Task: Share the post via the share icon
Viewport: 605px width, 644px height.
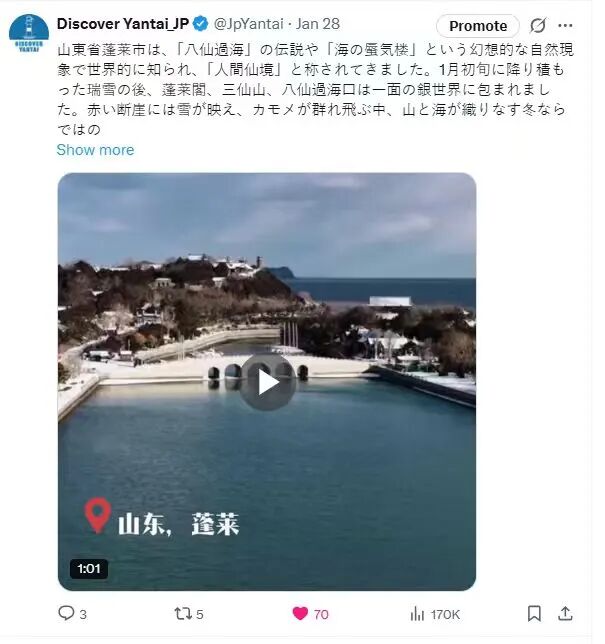Action: (566, 613)
